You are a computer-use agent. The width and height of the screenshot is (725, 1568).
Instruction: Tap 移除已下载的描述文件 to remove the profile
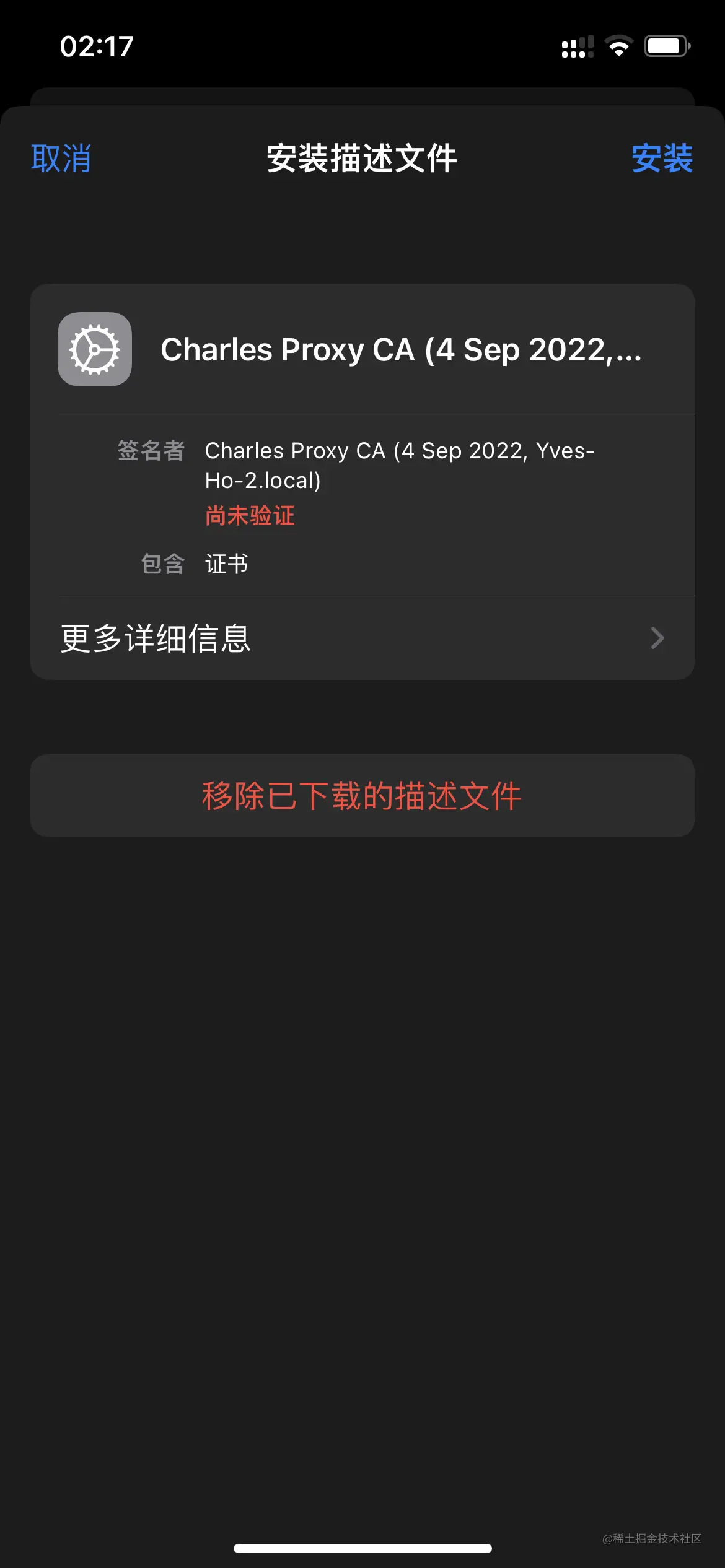coord(362,797)
